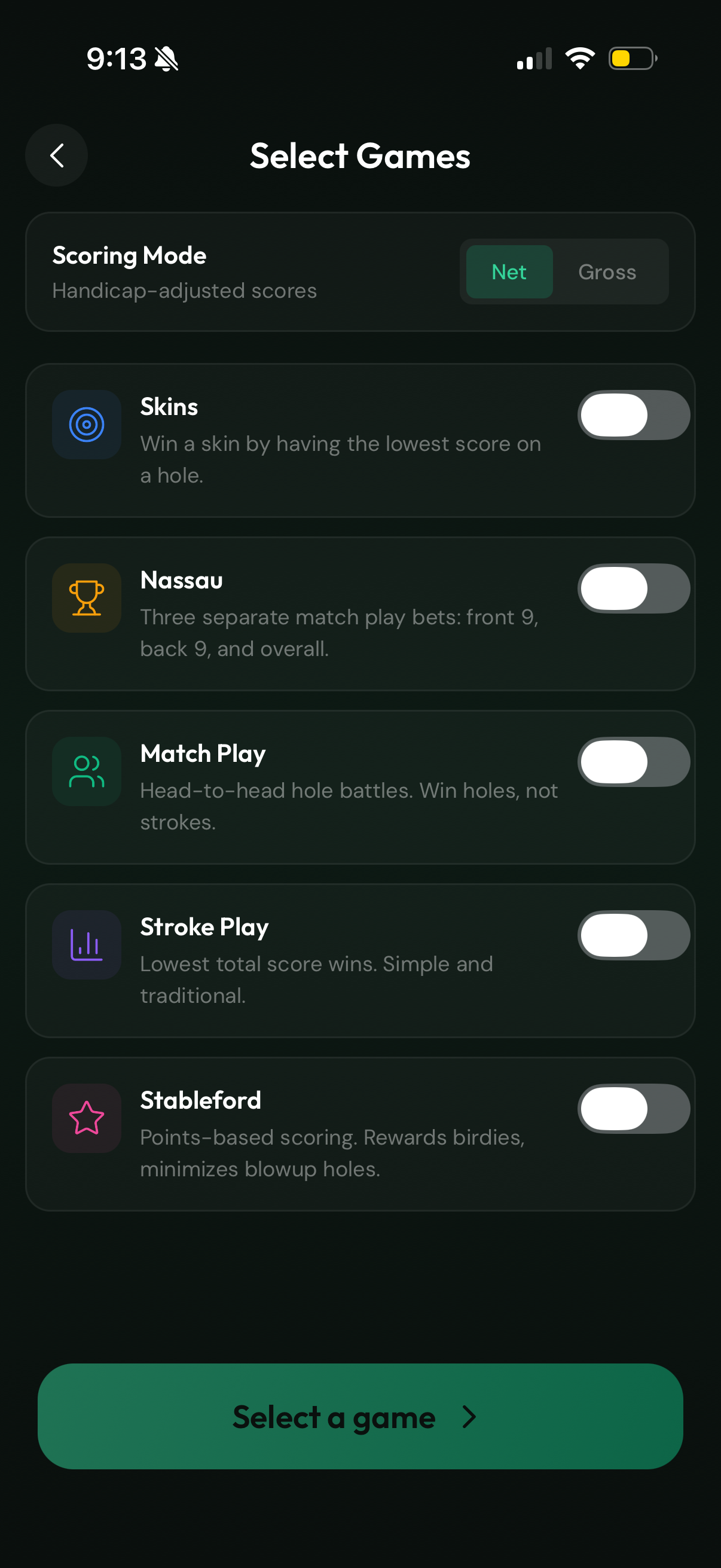Tap the Select a game button
721x1568 pixels.
360,1417
